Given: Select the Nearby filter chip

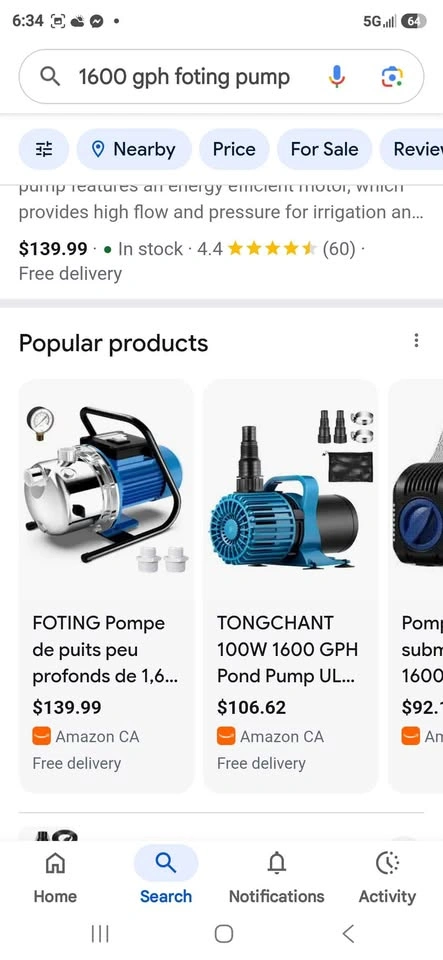Looking at the screenshot, I should [134, 149].
